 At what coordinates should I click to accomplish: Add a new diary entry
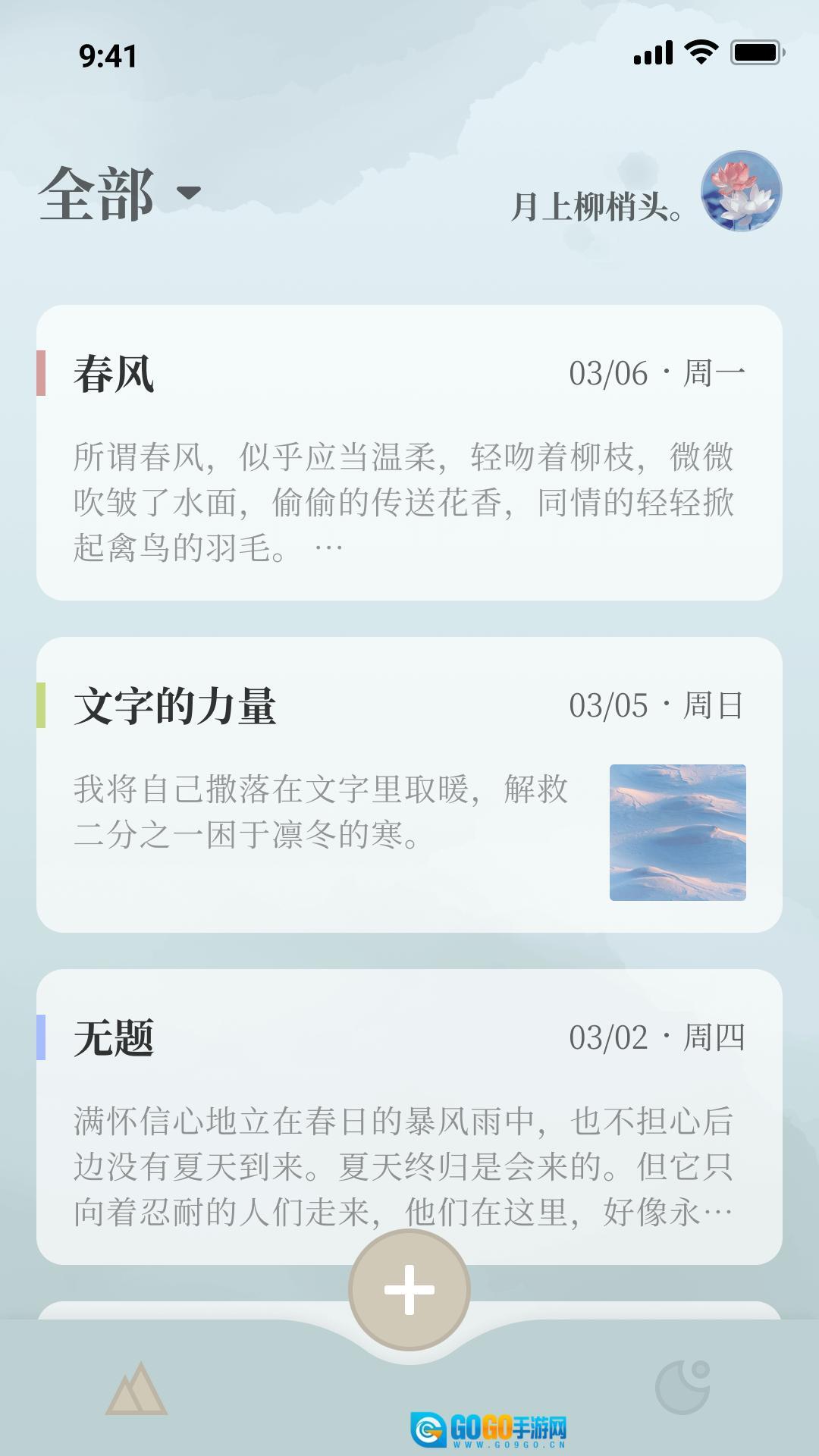[409, 1290]
